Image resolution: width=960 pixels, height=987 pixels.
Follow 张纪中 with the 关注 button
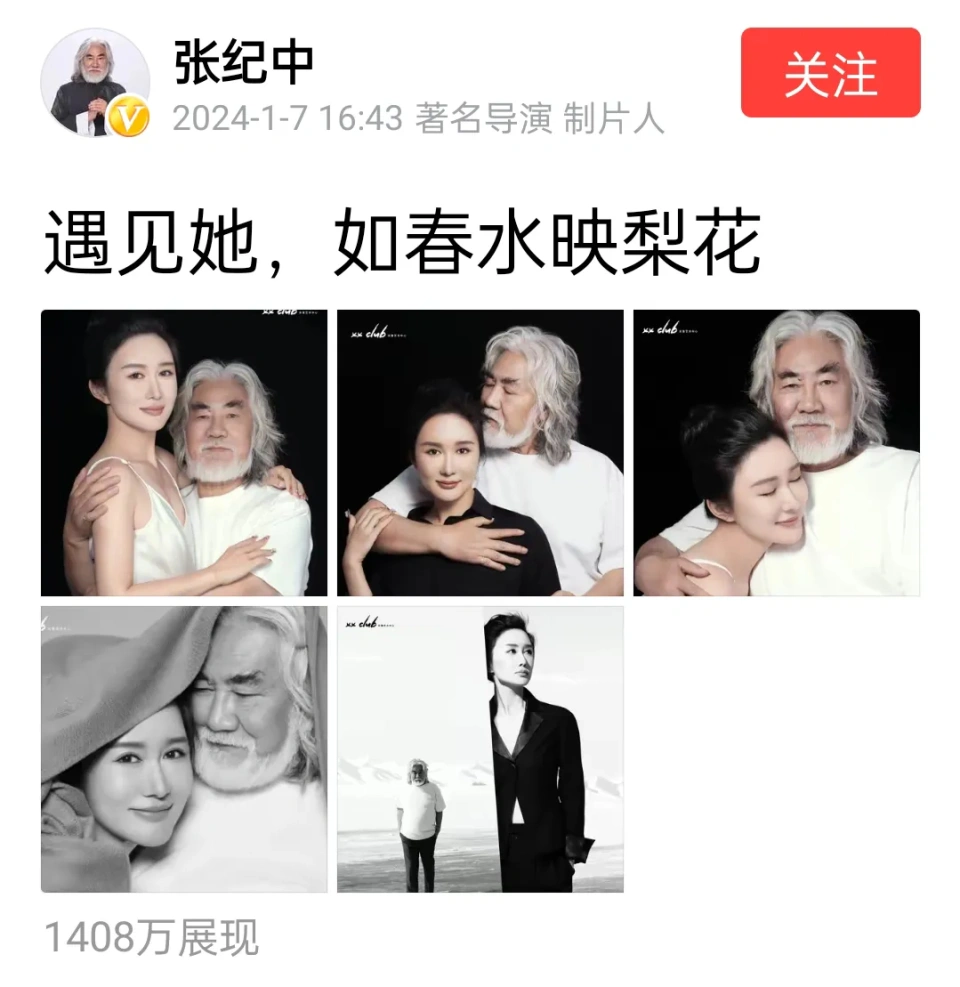pyautogui.click(x=829, y=73)
